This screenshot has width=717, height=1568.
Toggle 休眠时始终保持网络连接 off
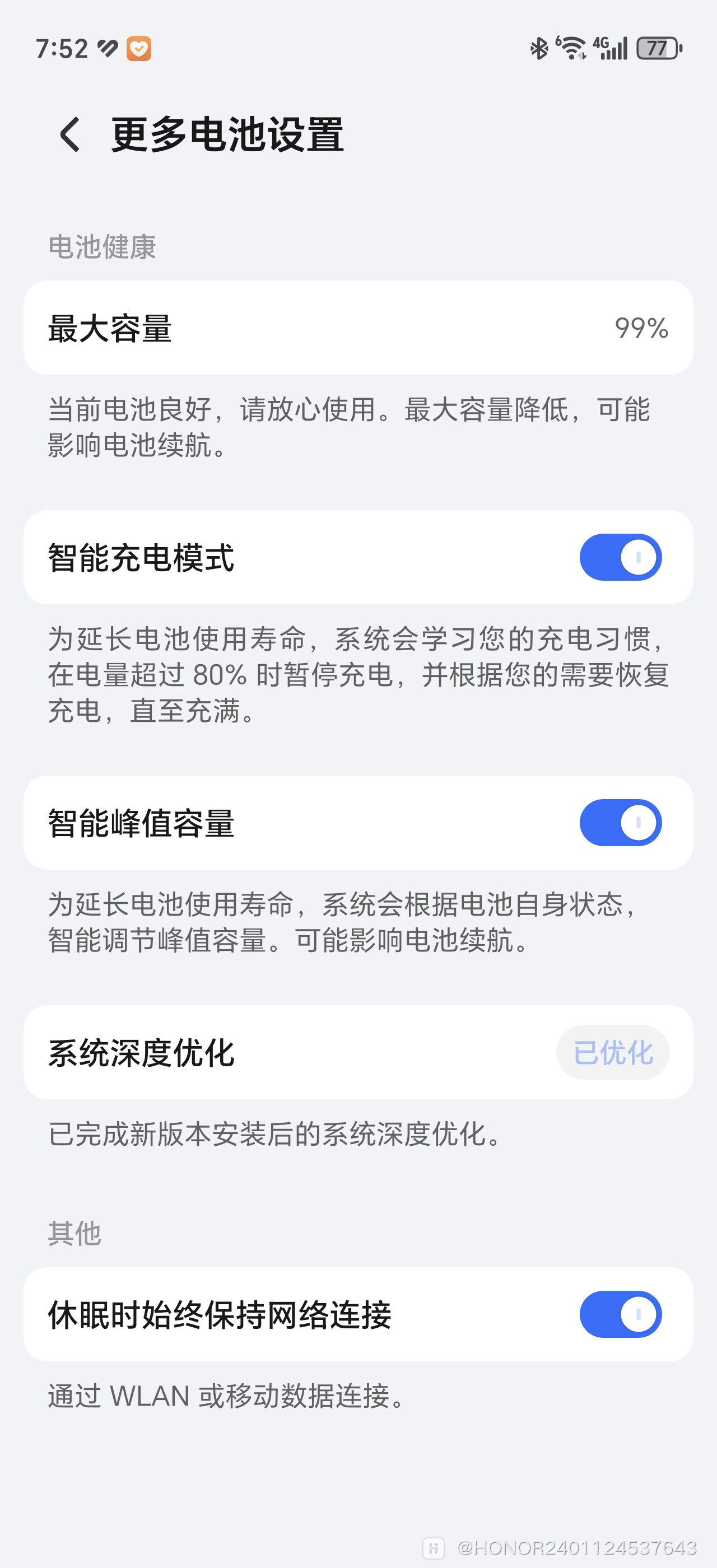(620, 1314)
